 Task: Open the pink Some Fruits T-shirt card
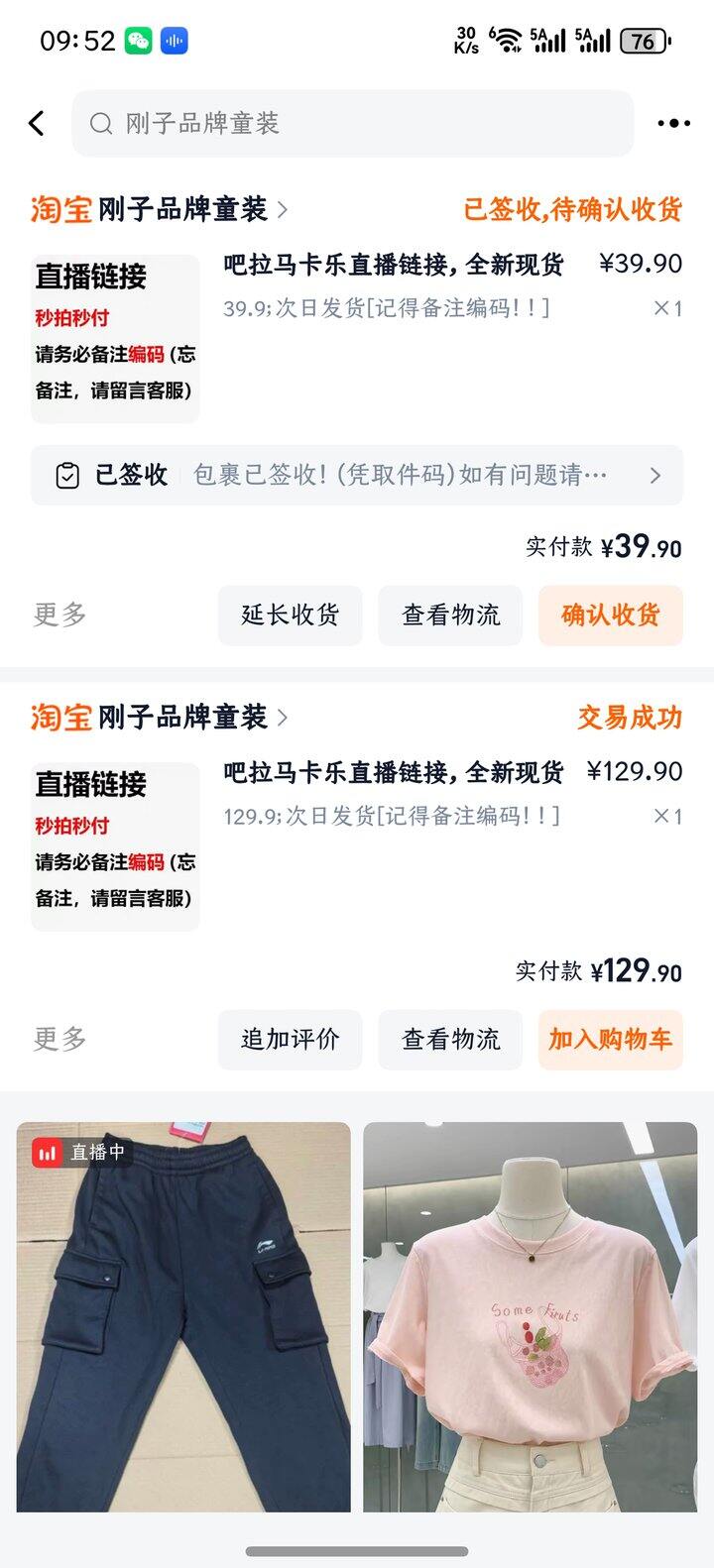tap(530, 1316)
